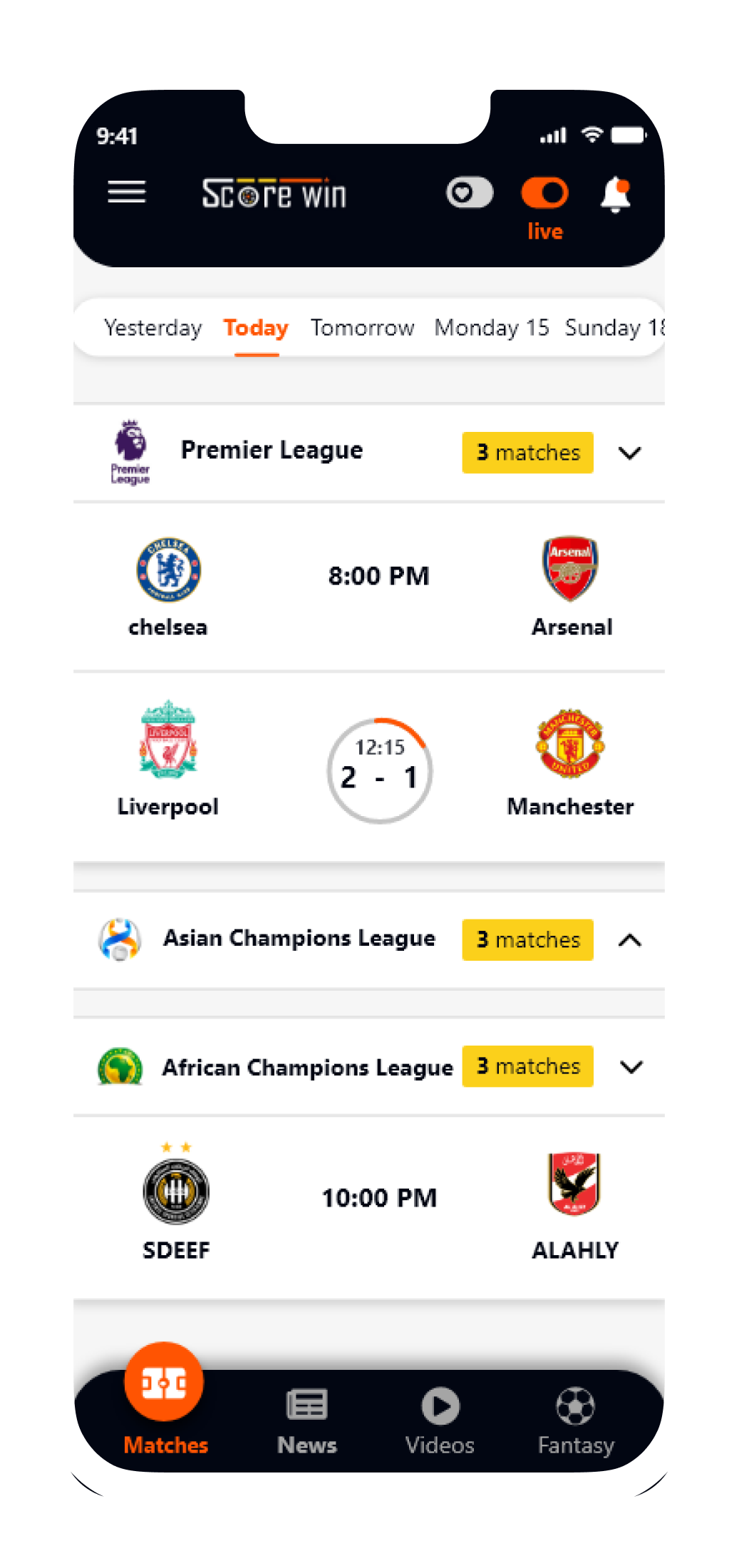The width and height of the screenshot is (744, 1568).
Task: Select the Monday 15 date tab
Action: [492, 328]
